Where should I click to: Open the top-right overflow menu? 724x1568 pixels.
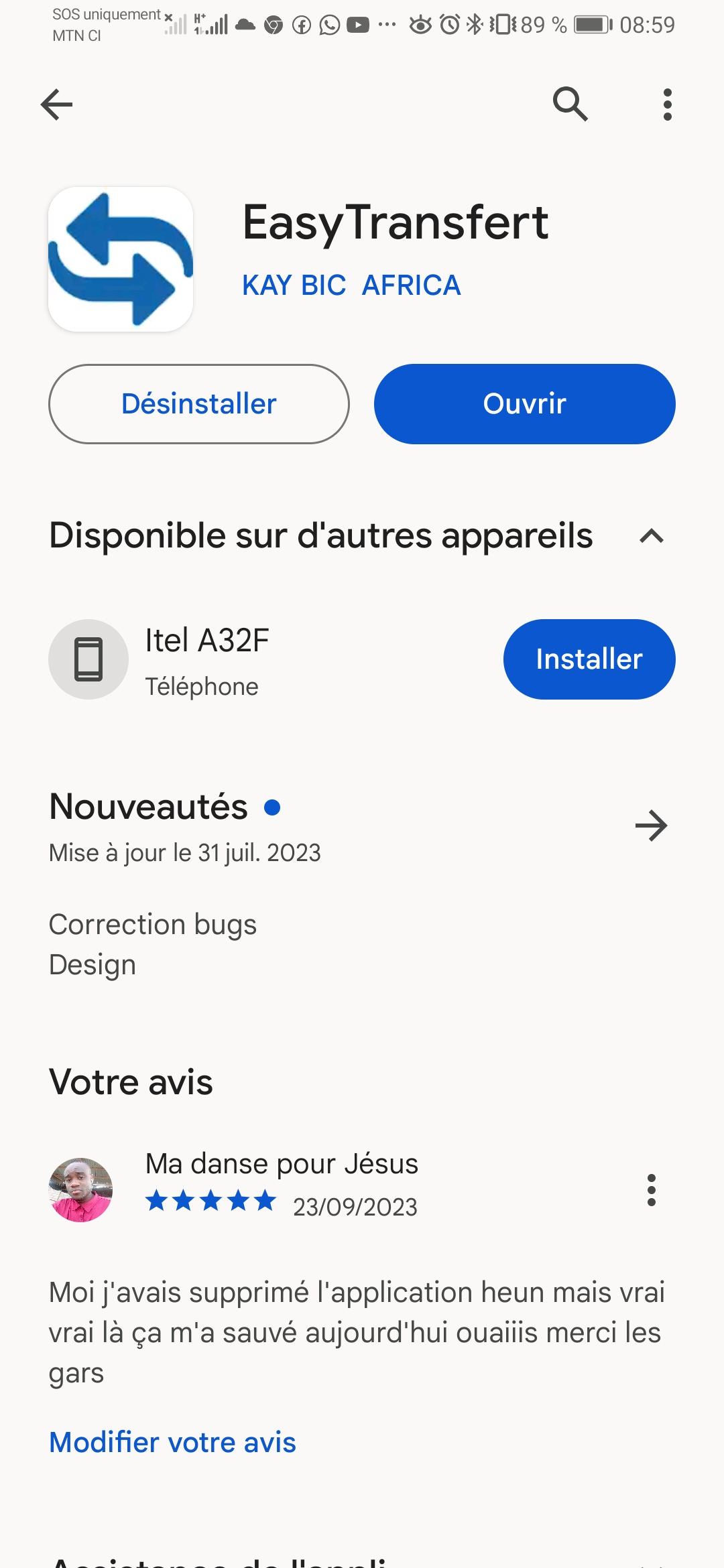667,105
